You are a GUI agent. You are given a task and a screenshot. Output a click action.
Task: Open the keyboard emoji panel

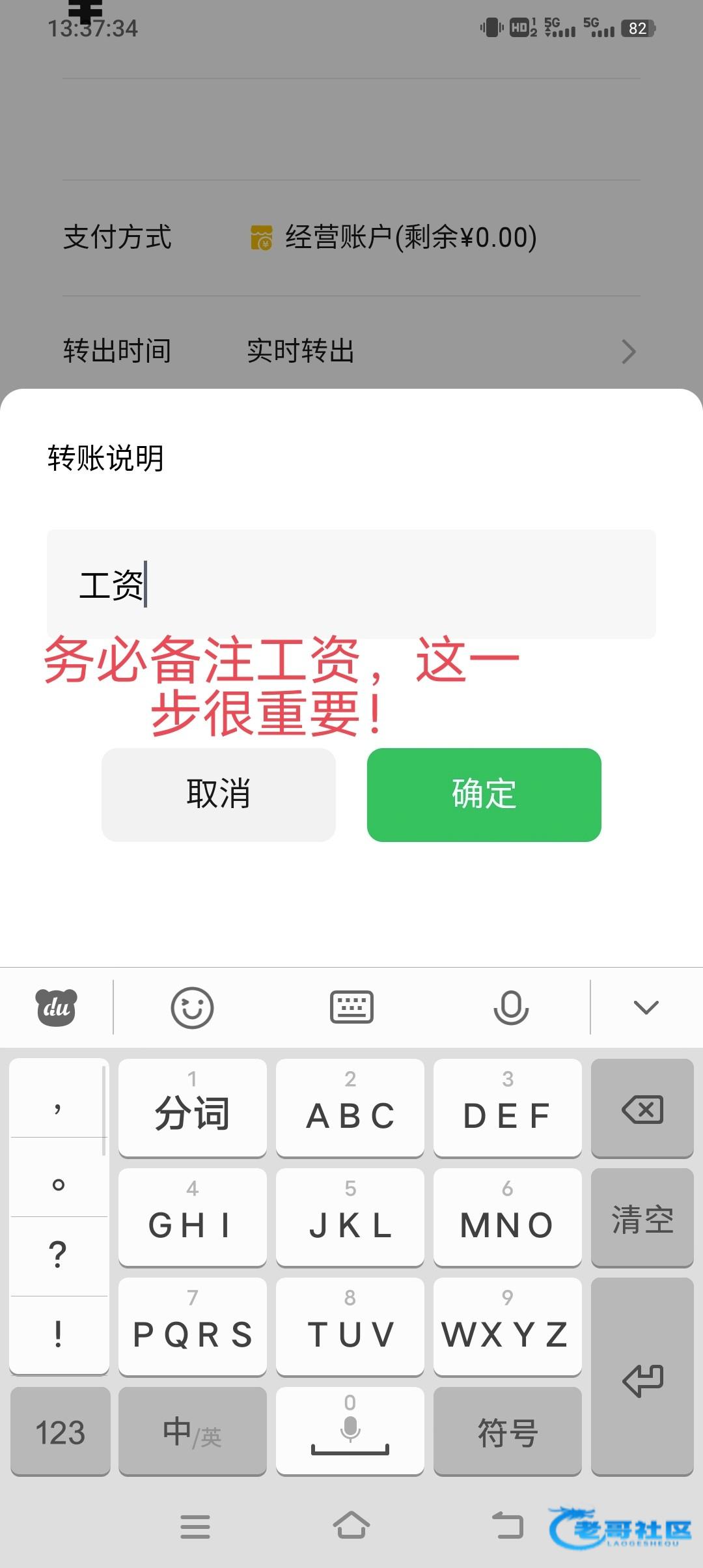pyautogui.click(x=192, y=1007)
